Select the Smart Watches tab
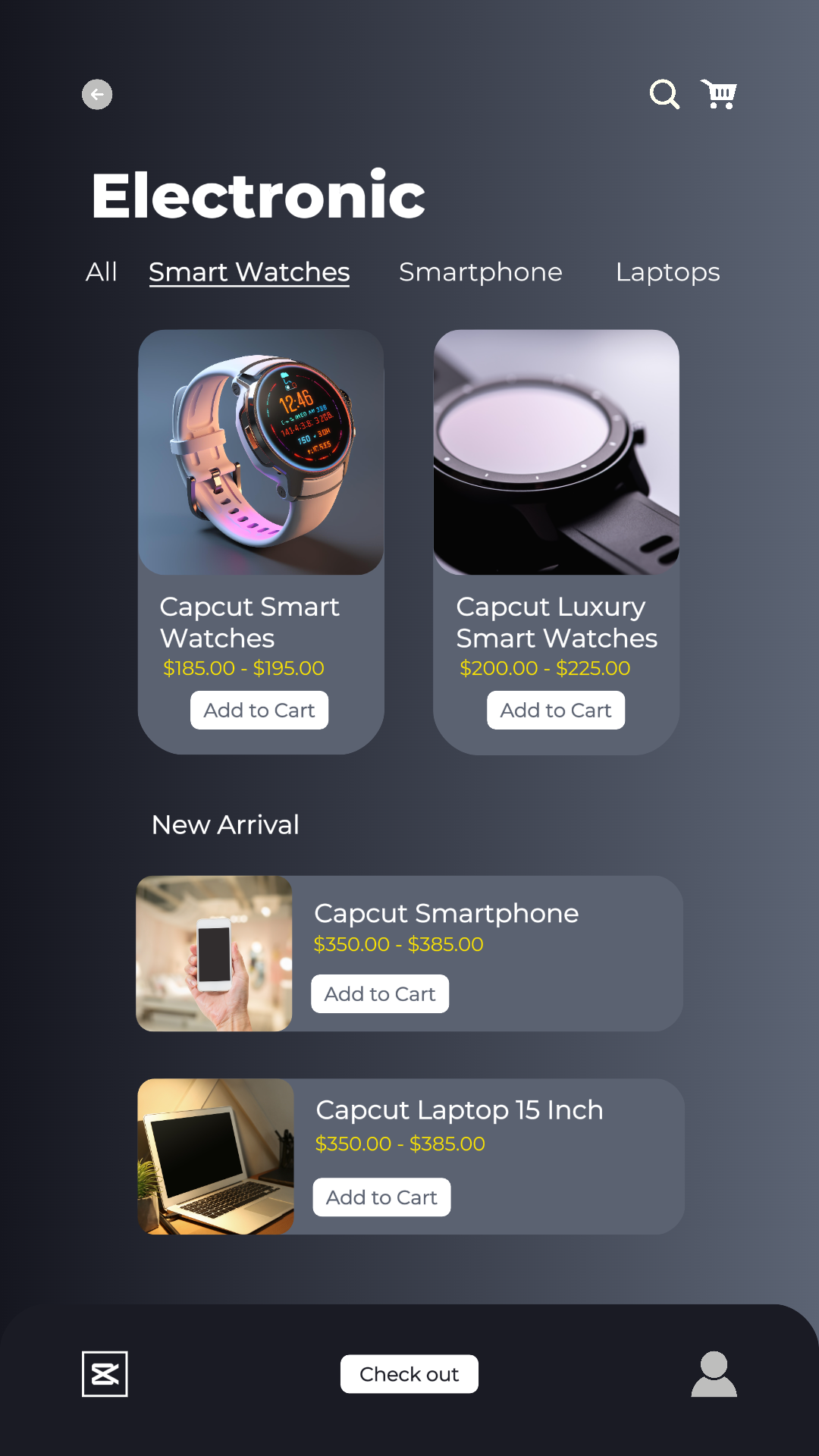 (x=249, y=271)
